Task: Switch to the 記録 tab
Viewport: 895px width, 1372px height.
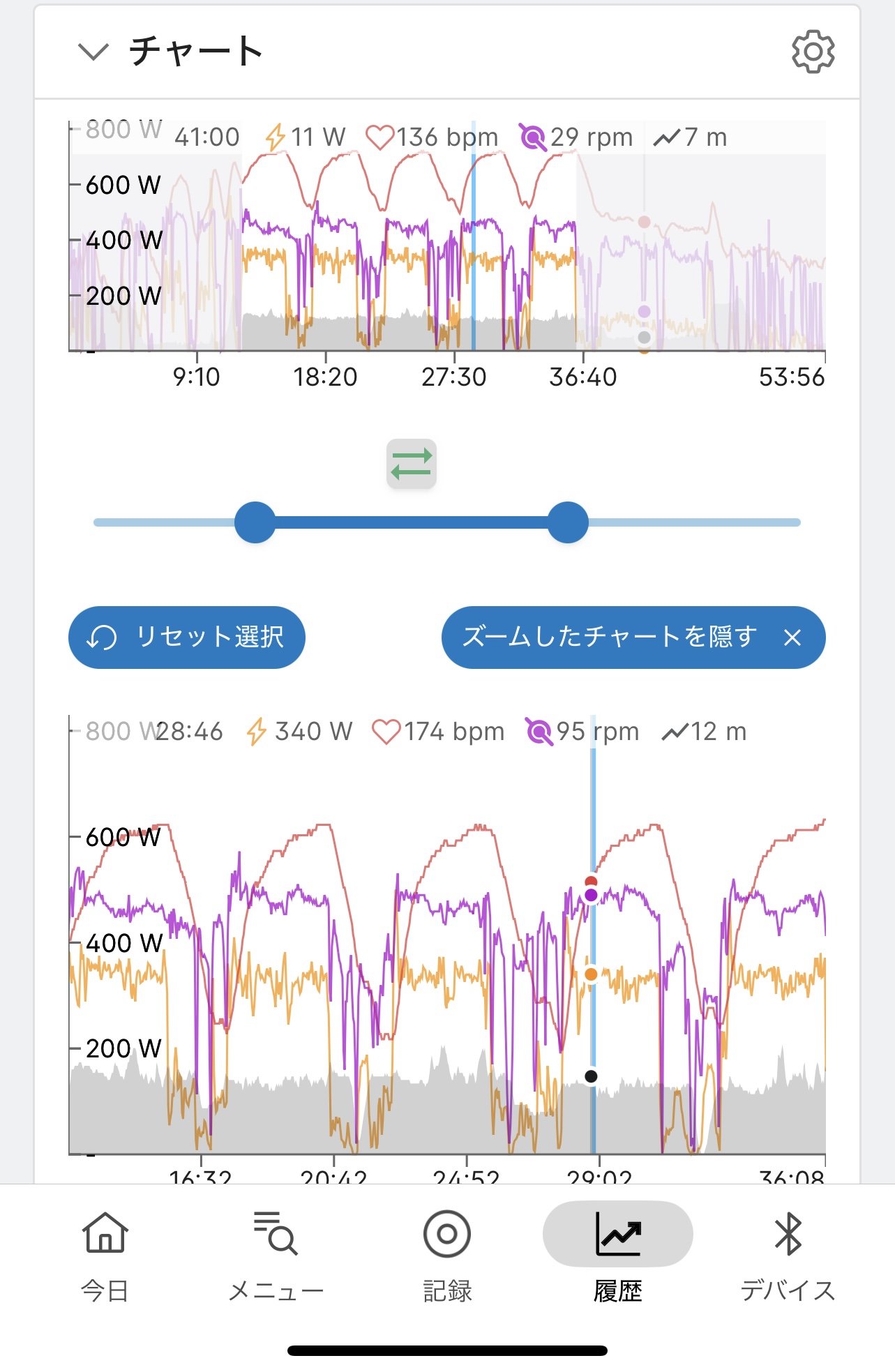Action: (447, 1257)
